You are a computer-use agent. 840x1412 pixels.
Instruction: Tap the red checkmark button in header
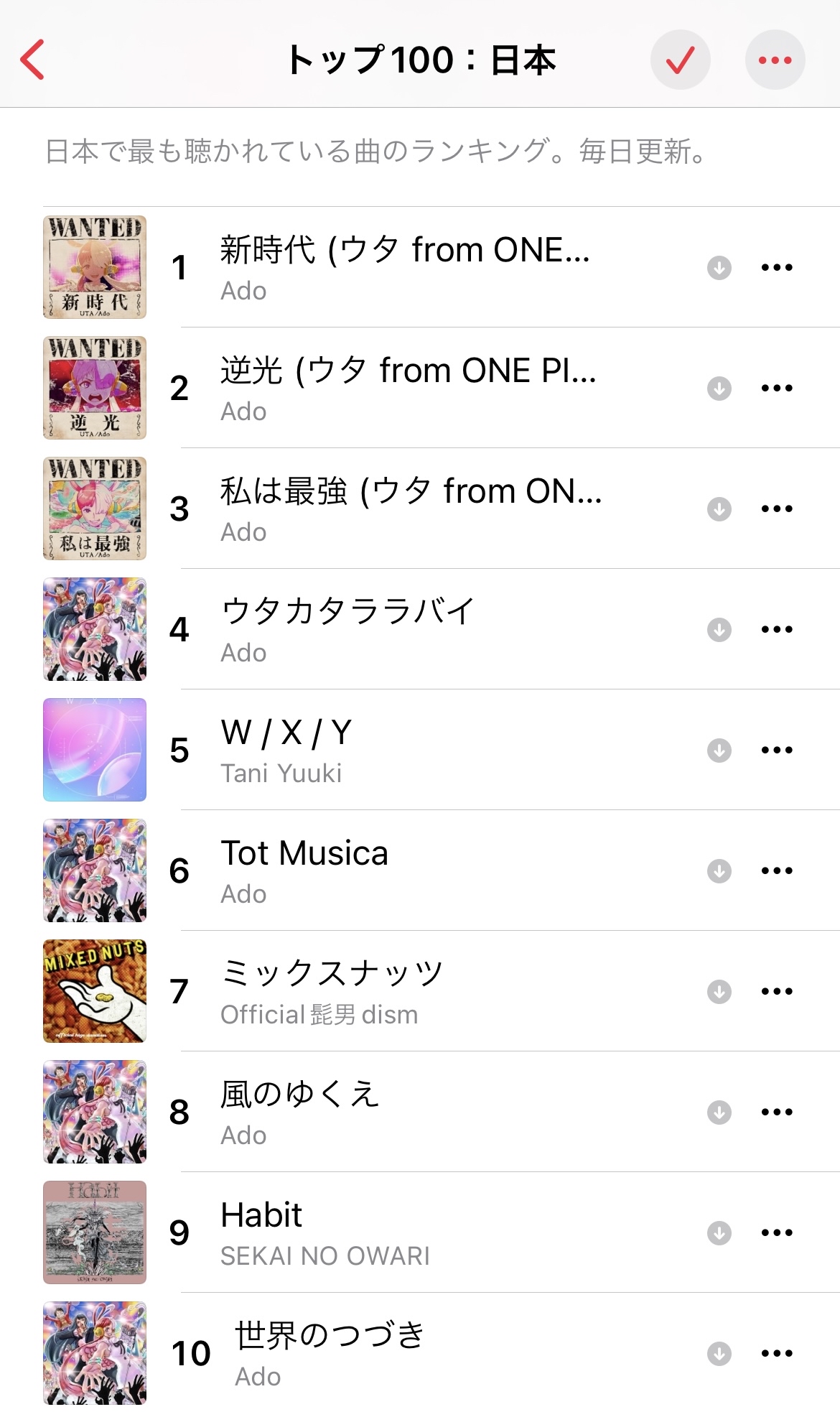tap(680, 60)
